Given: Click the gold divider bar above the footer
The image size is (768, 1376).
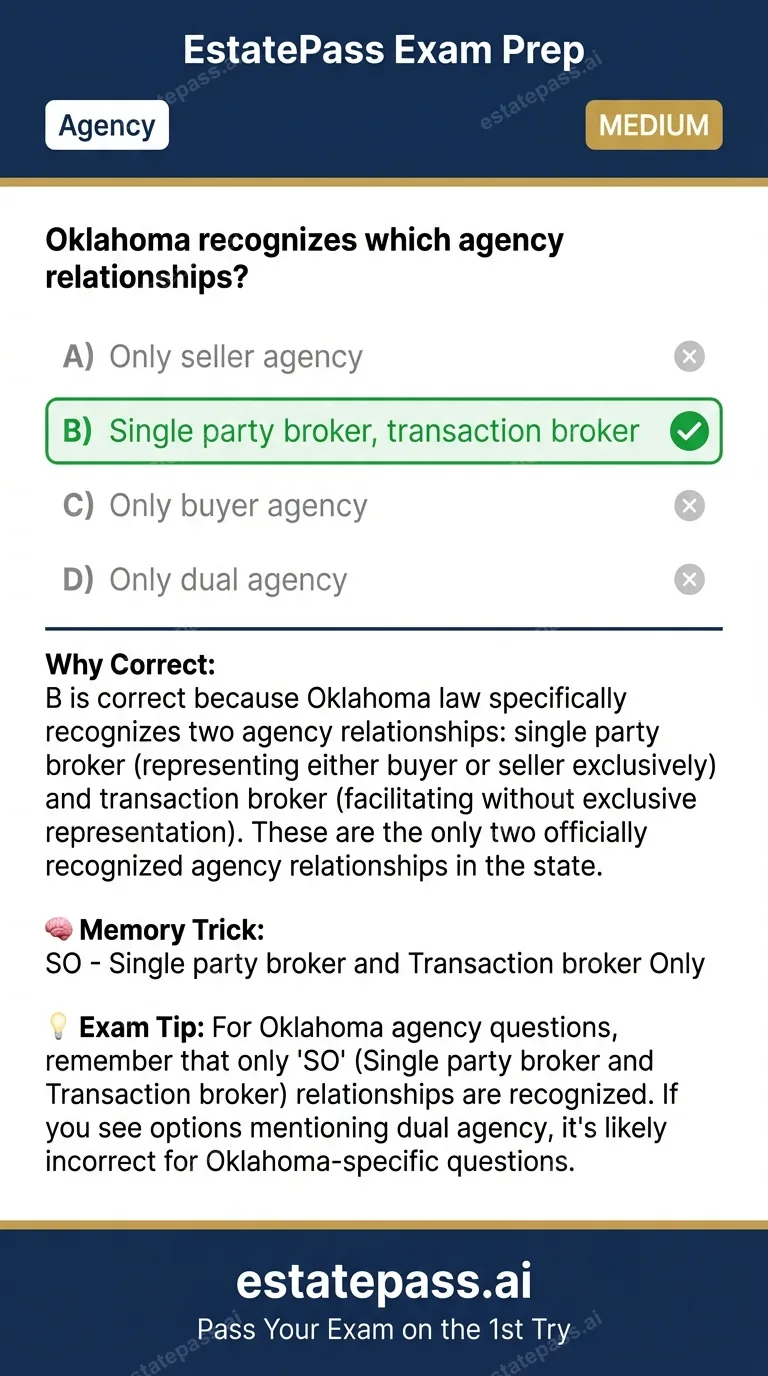Looking at the screenshot, I should click(x=384, y=1224).
